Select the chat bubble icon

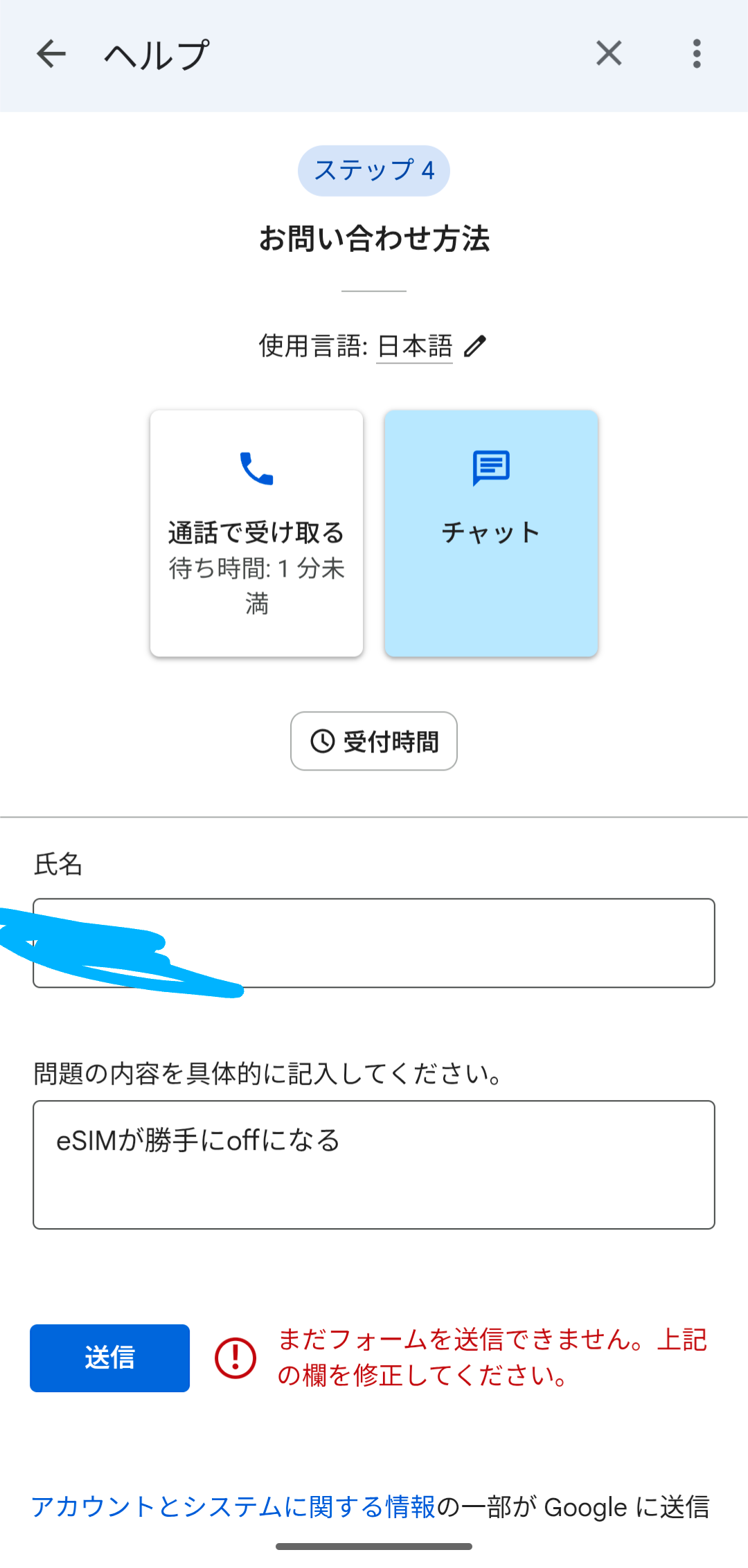tap(490, 465)
